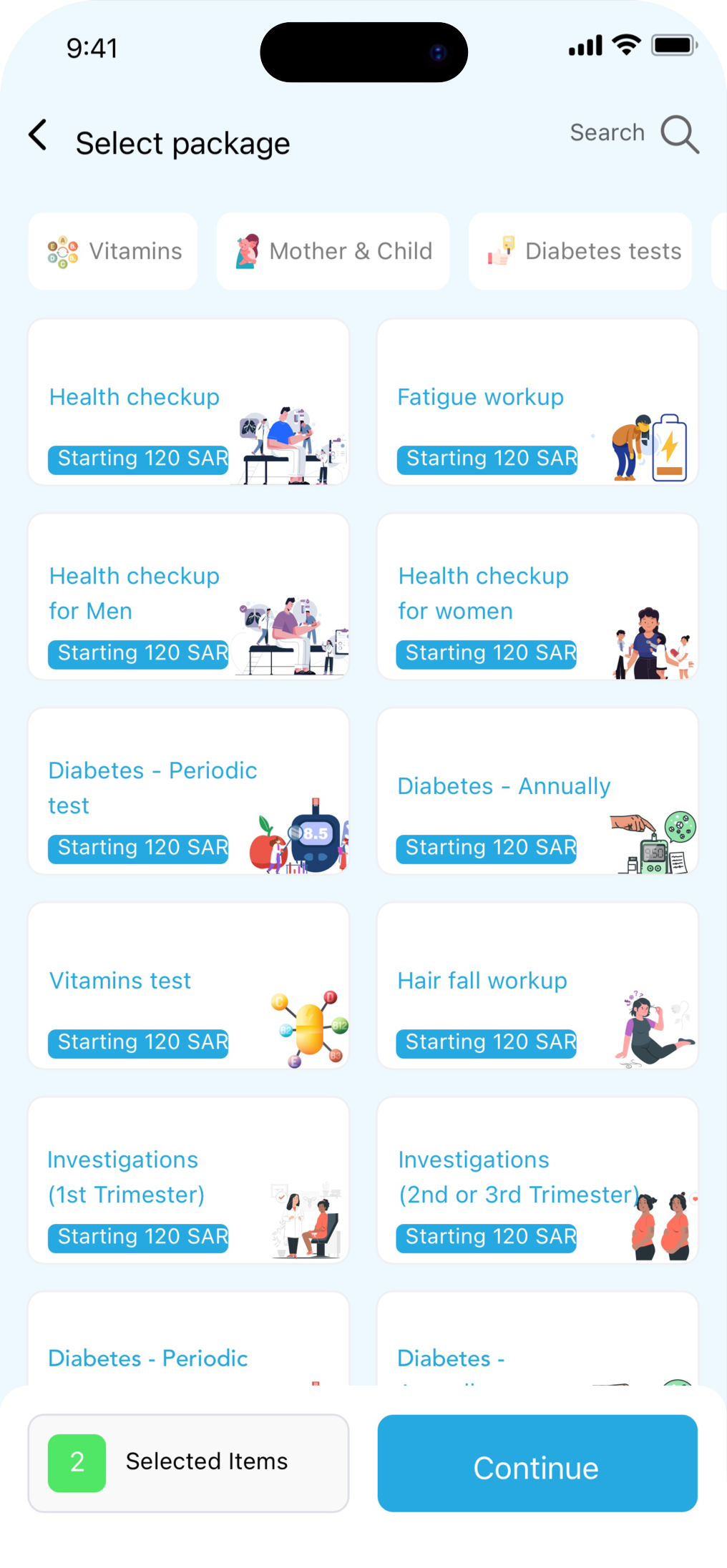Go back from Select package
727x1568 pixels.
pyautogui.click(x=38, y=135)
